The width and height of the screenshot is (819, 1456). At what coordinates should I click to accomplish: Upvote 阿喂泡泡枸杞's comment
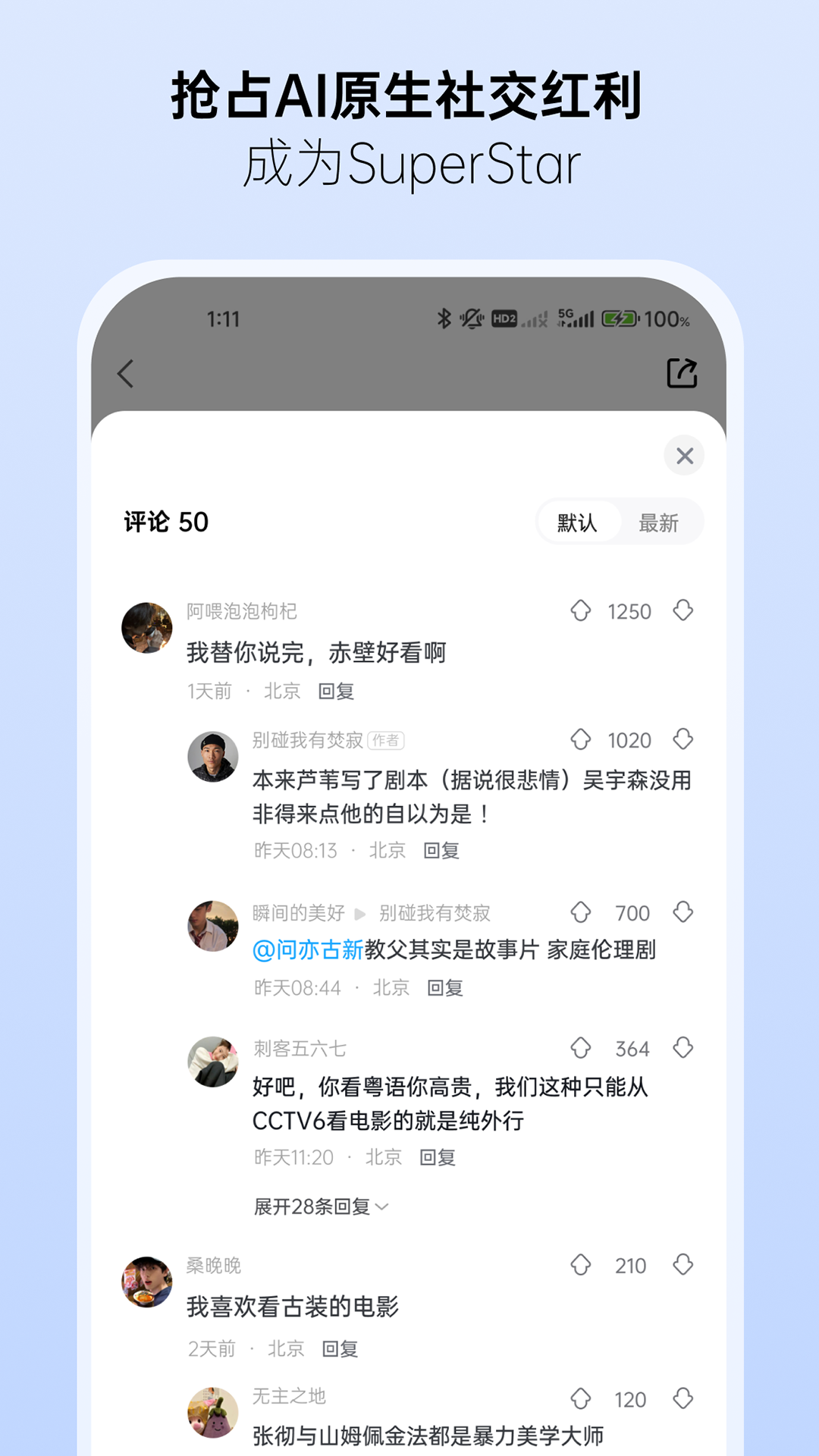tap(582, 611)
